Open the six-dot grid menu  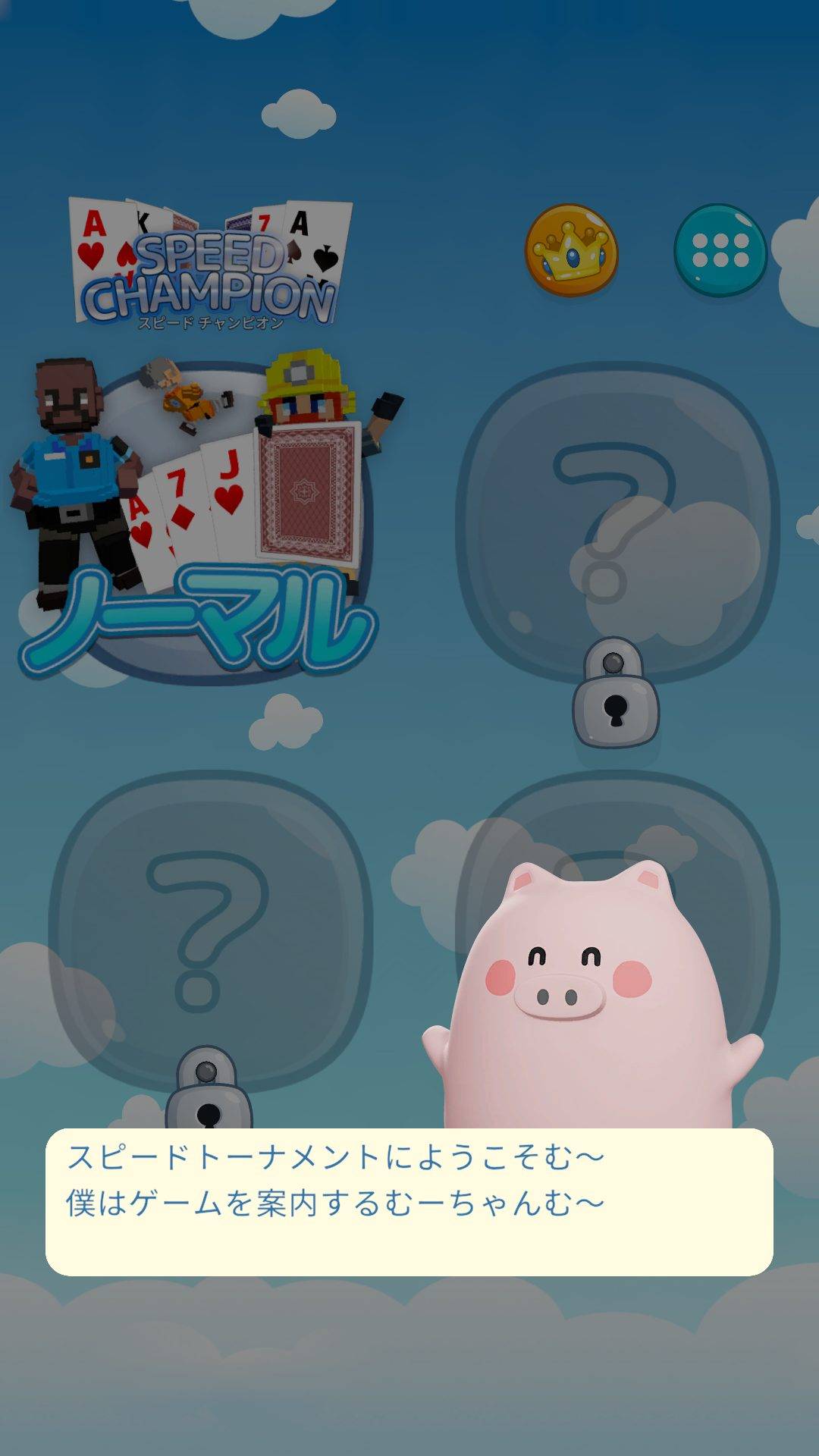(x=720, y=250)
